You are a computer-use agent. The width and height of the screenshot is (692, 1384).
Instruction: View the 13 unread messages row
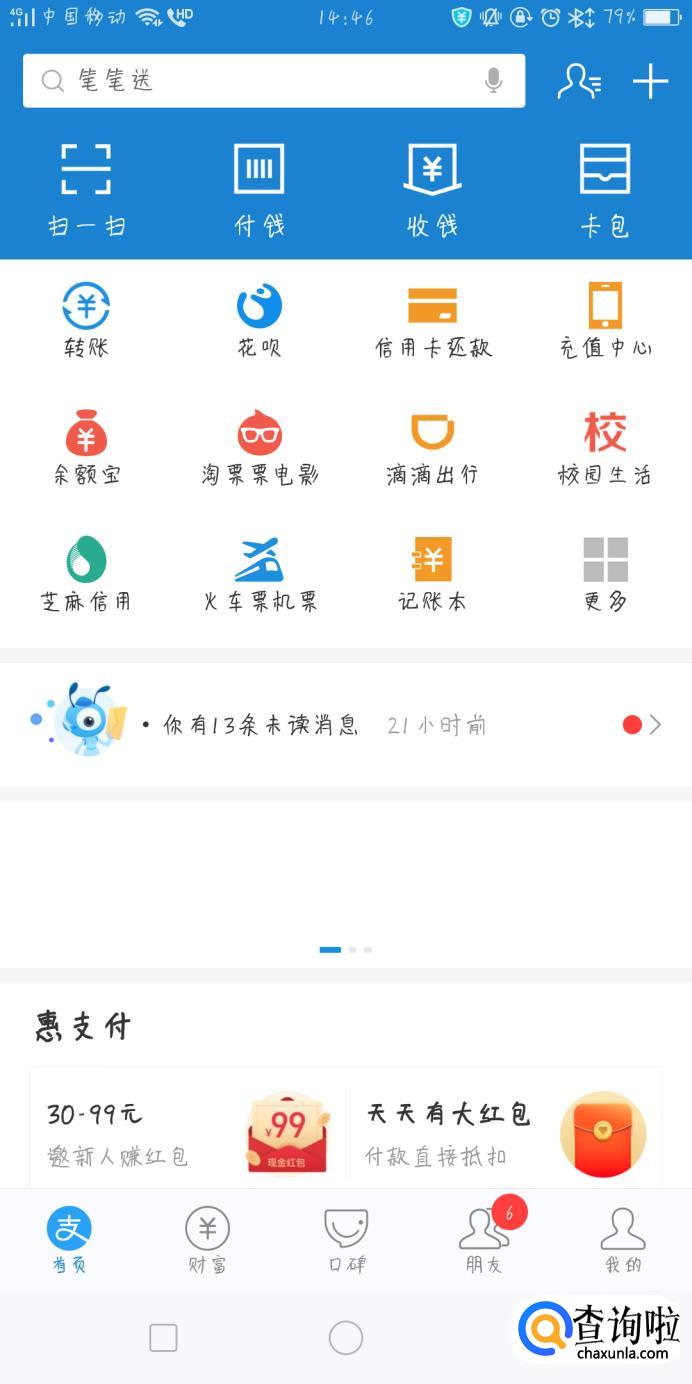[x=346, y=724]
